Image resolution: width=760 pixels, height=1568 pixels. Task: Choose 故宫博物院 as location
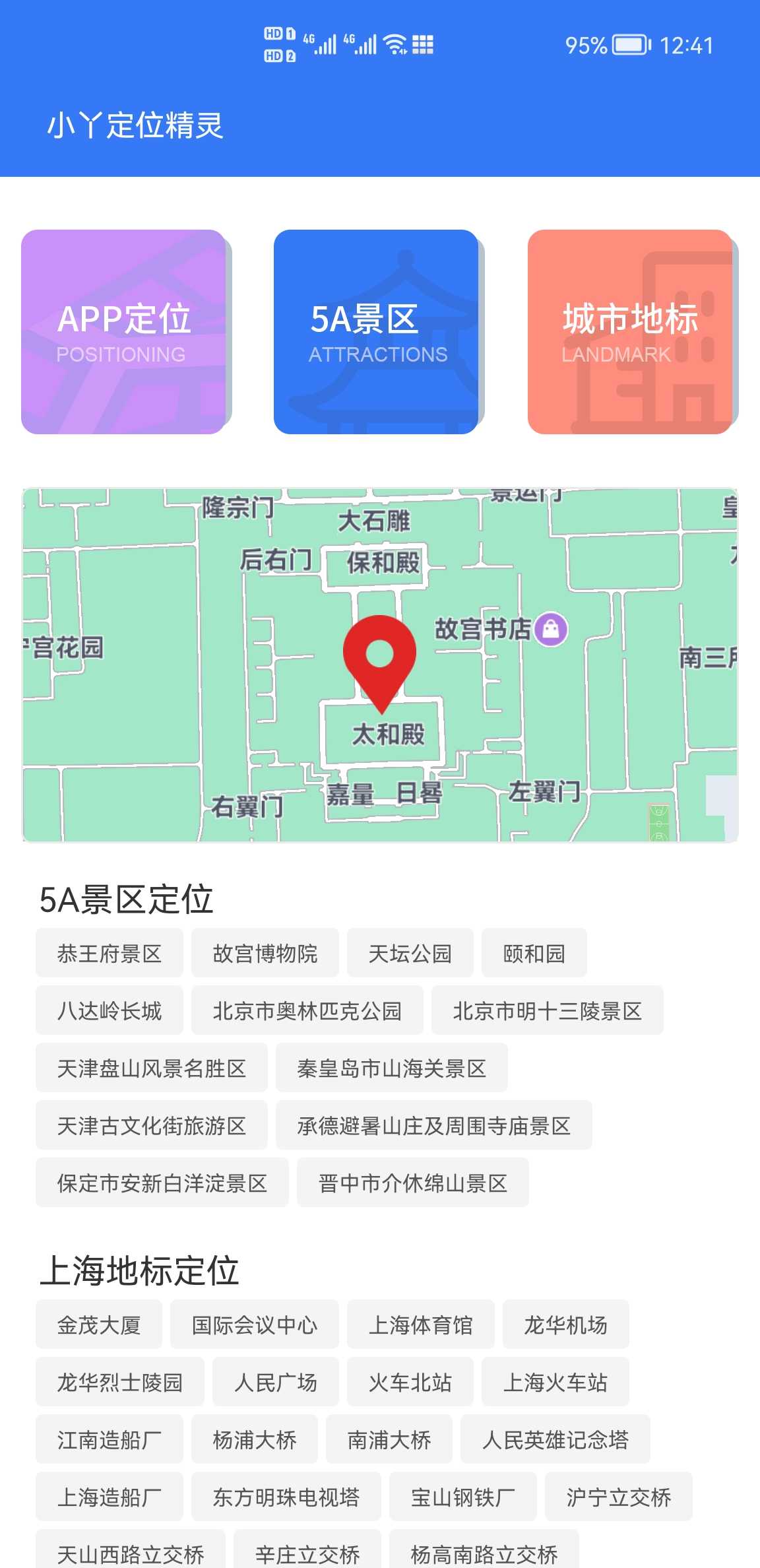pos(265,953)
